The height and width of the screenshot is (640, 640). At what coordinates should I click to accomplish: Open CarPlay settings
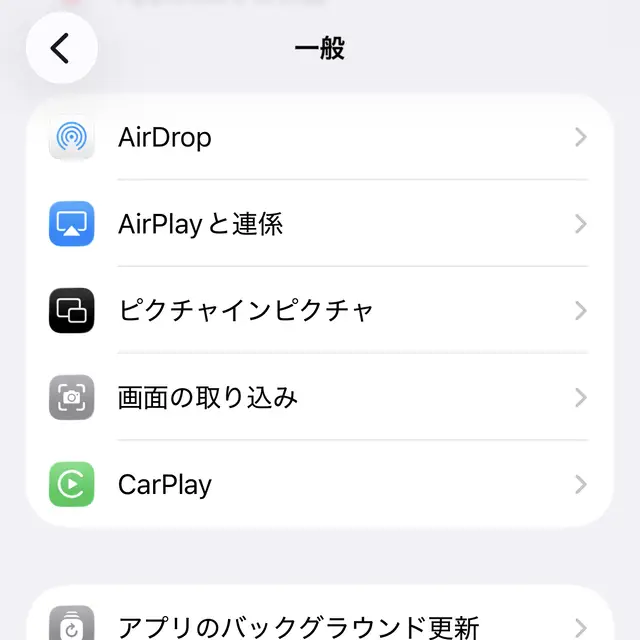[320, 484]
